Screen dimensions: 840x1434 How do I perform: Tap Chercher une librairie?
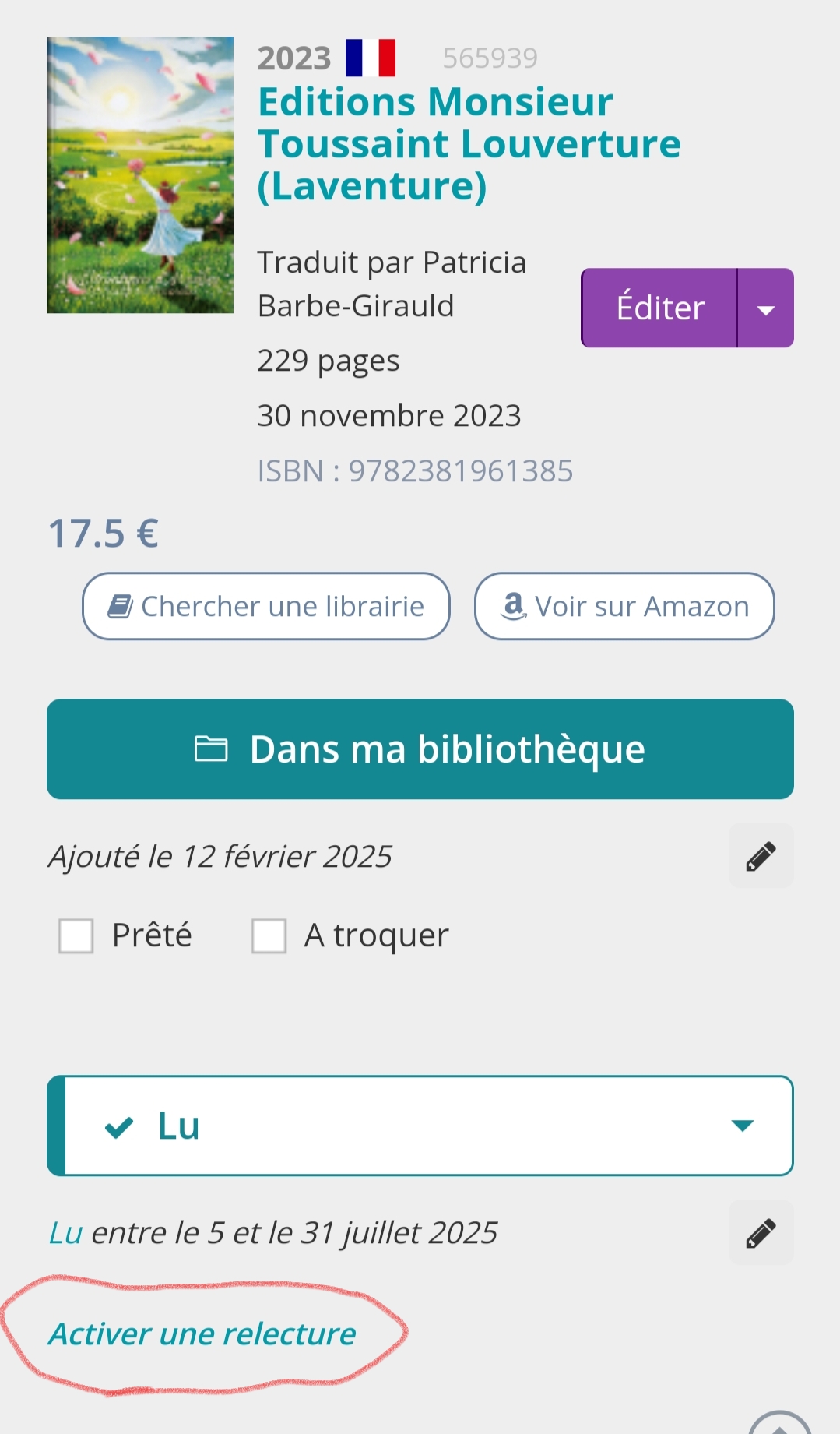pyautogui.click(x=266, y=606)
